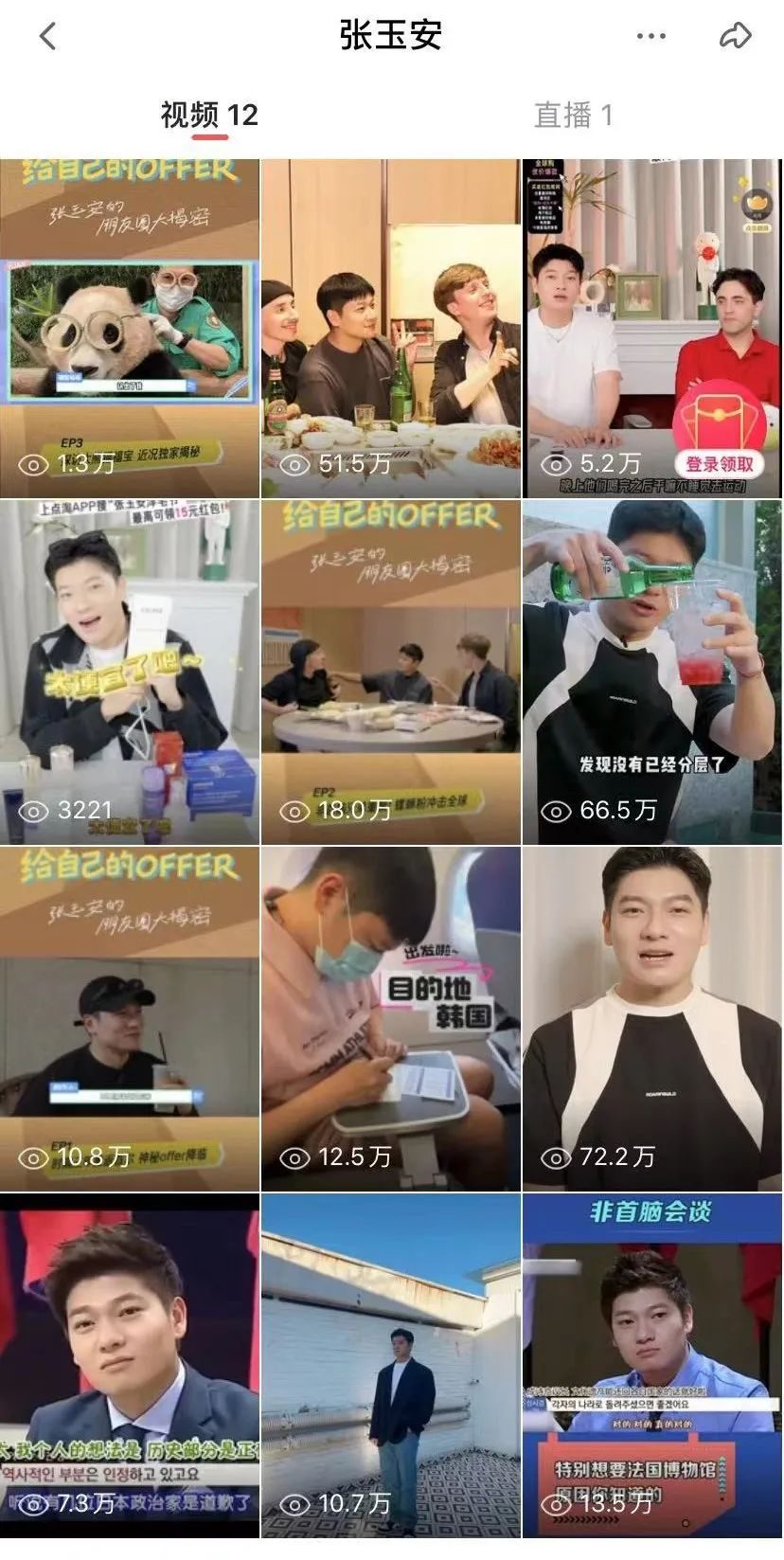Open the panda video with 1.3万 views

(130, 329)
